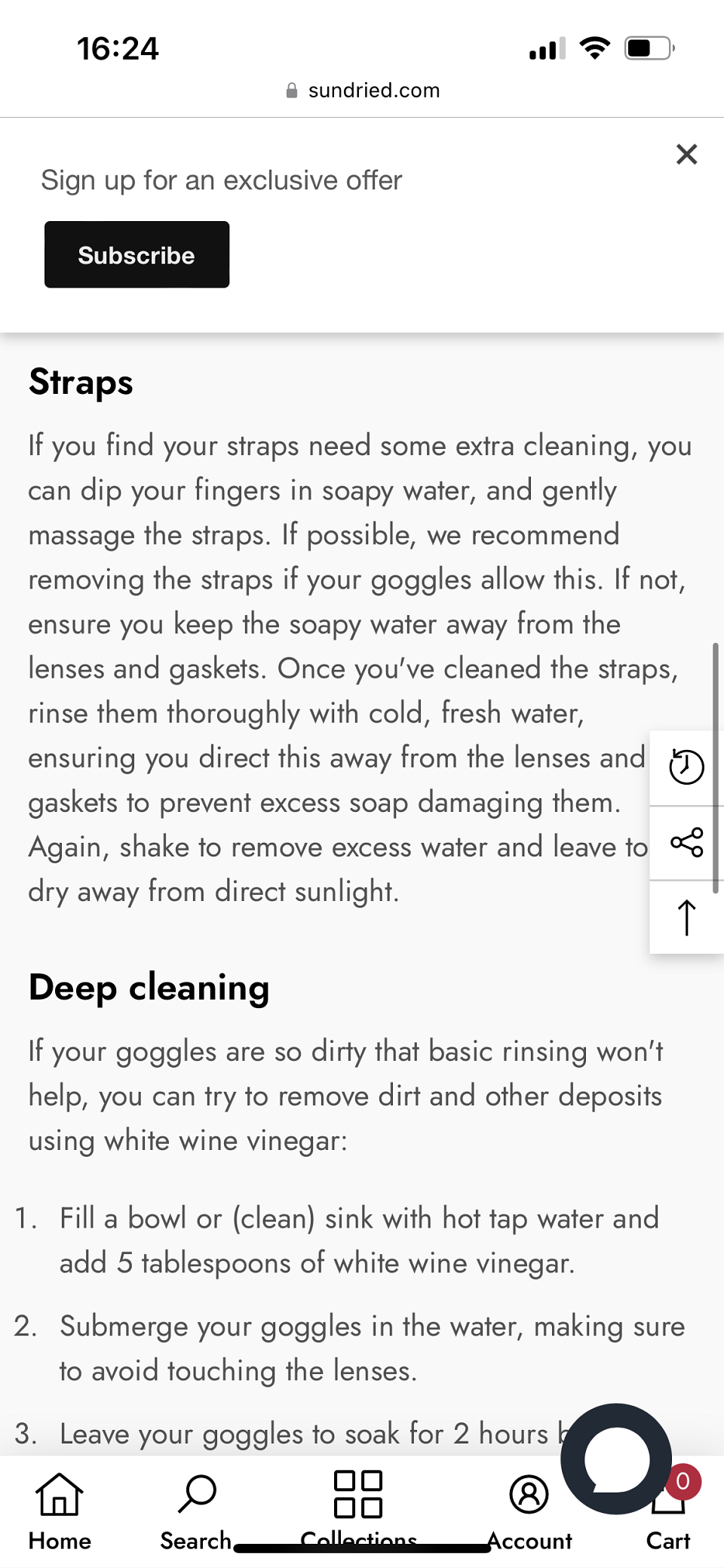Viewport: 724px width, 1568px height.
Task: Dismiss the exclusive offer banner
Action: point(686,154)
